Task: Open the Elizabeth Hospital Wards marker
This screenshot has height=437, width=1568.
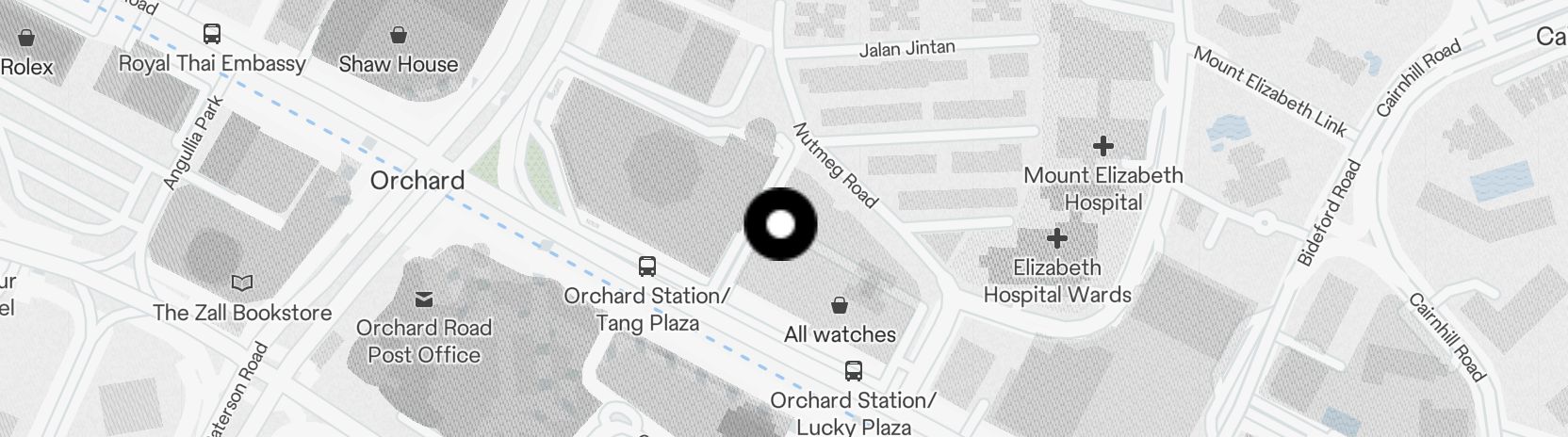Action: pos(1056,238)
